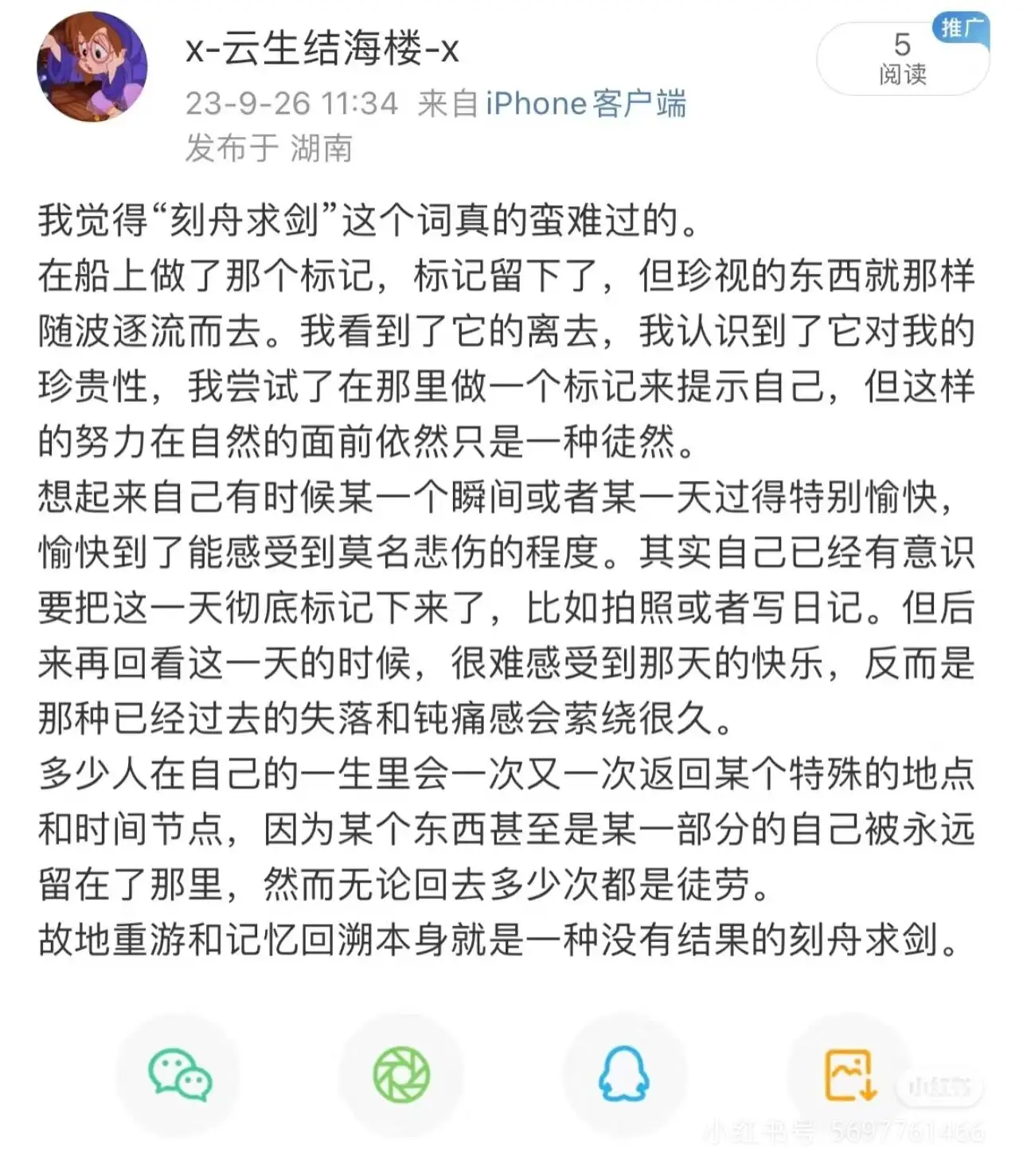Screen dimensions: 1027x1176
Task: Share the post to WeChat
Action: click(180, 1075)
